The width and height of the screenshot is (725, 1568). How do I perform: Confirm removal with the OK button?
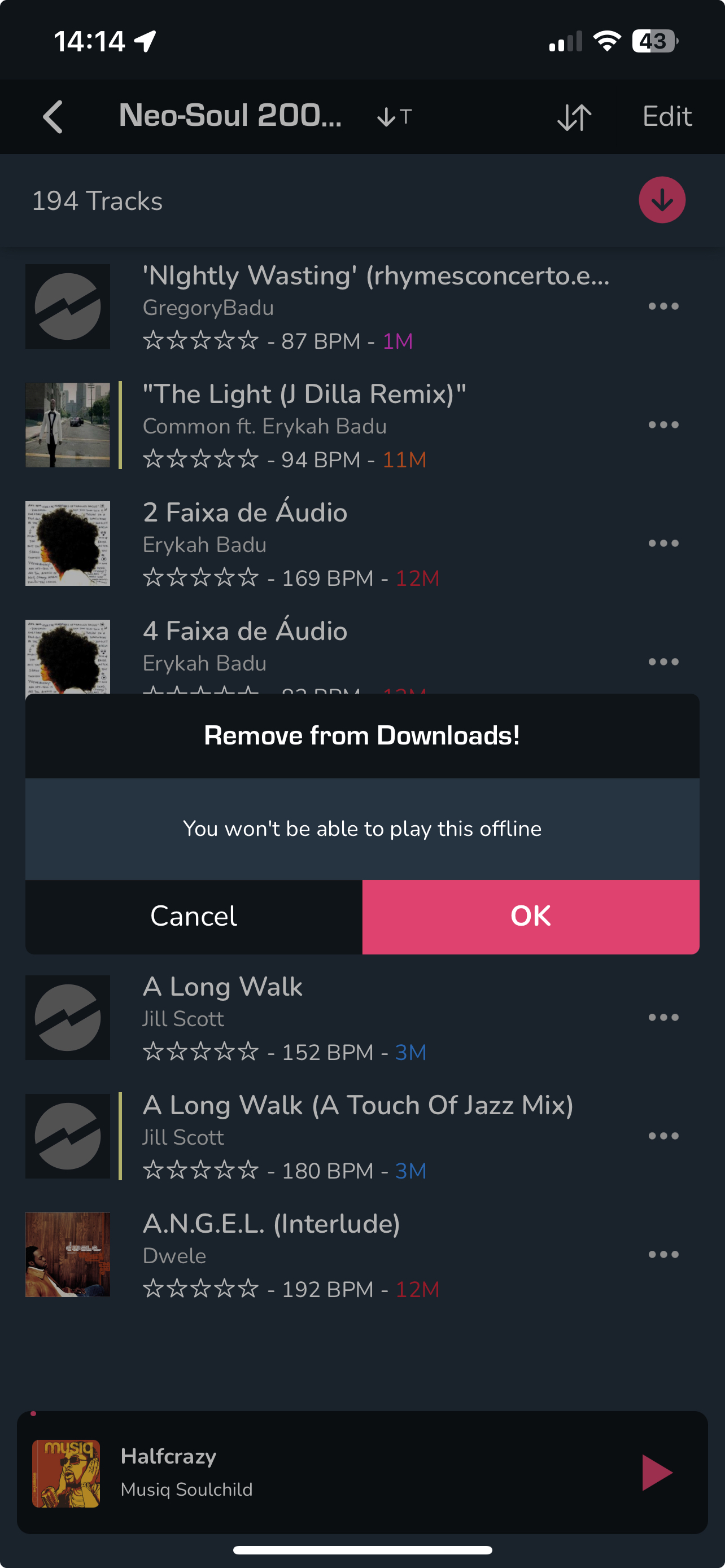click(x=530, y=916)
